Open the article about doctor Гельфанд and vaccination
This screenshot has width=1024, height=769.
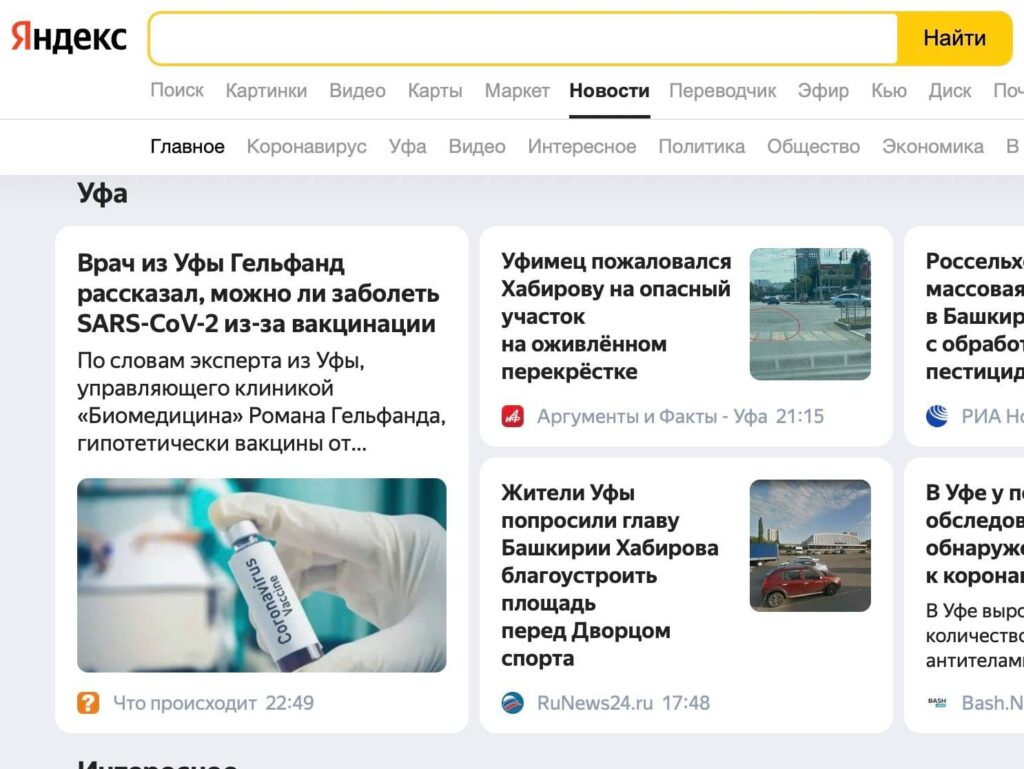[x=258, y=293]
